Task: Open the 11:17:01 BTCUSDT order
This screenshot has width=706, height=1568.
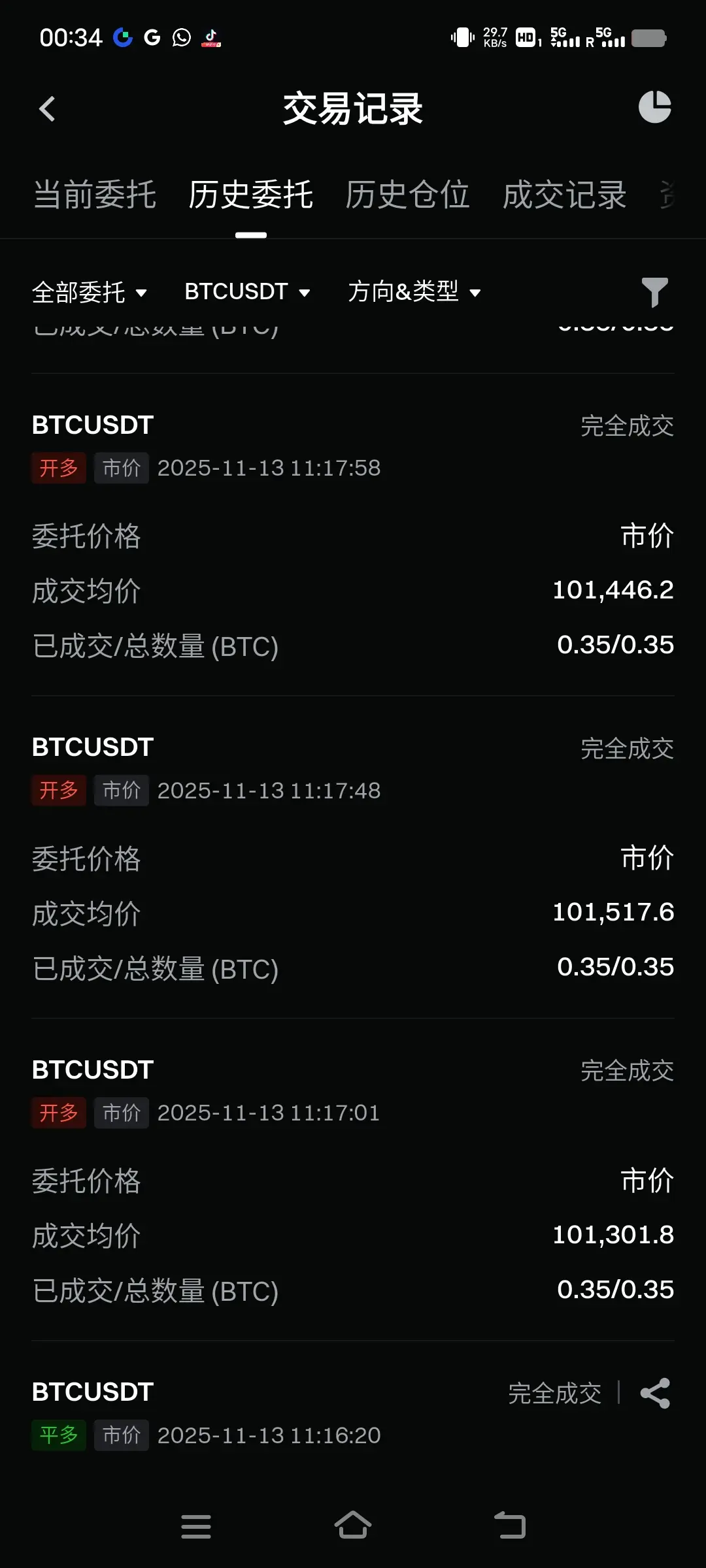Action: click(353, 1179)
